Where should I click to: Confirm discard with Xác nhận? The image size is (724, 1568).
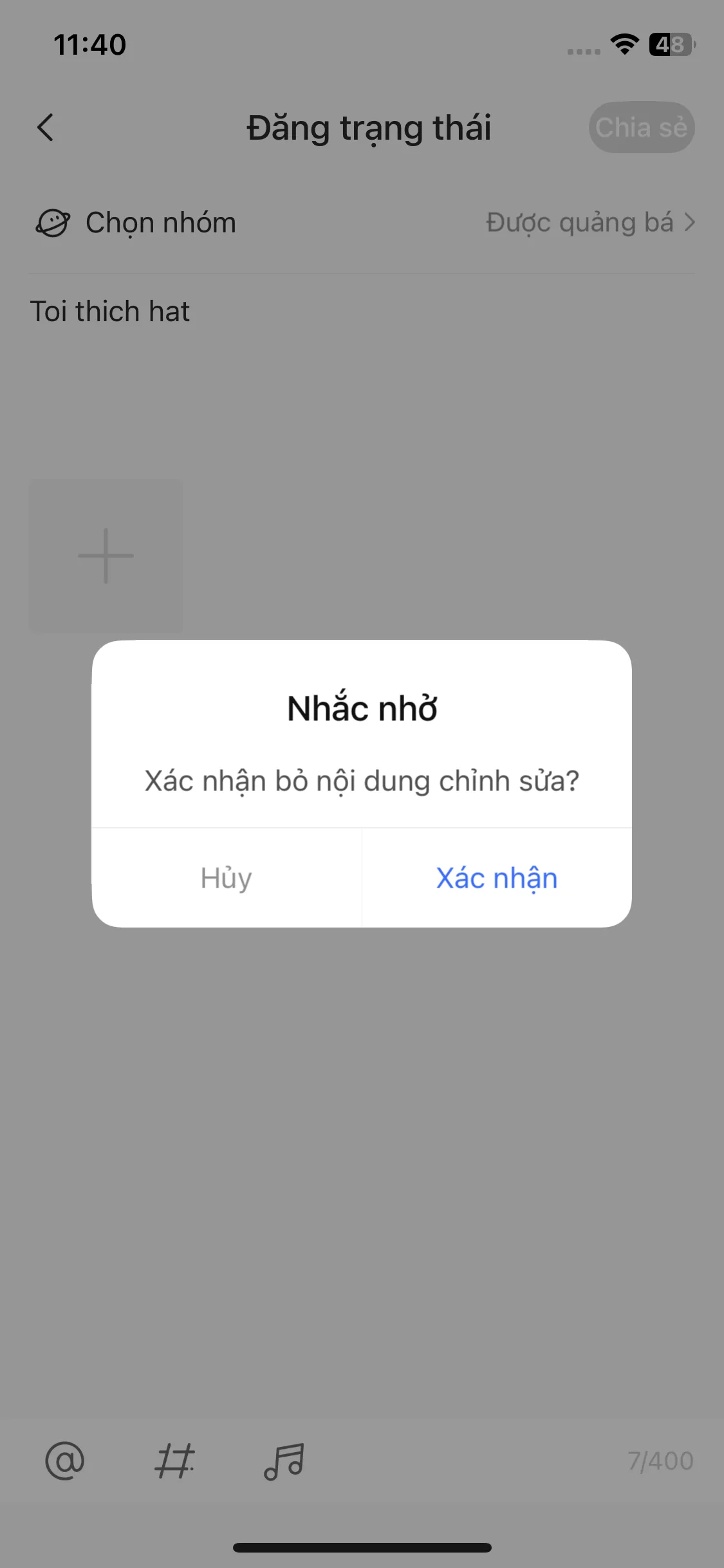click(497, 878)
